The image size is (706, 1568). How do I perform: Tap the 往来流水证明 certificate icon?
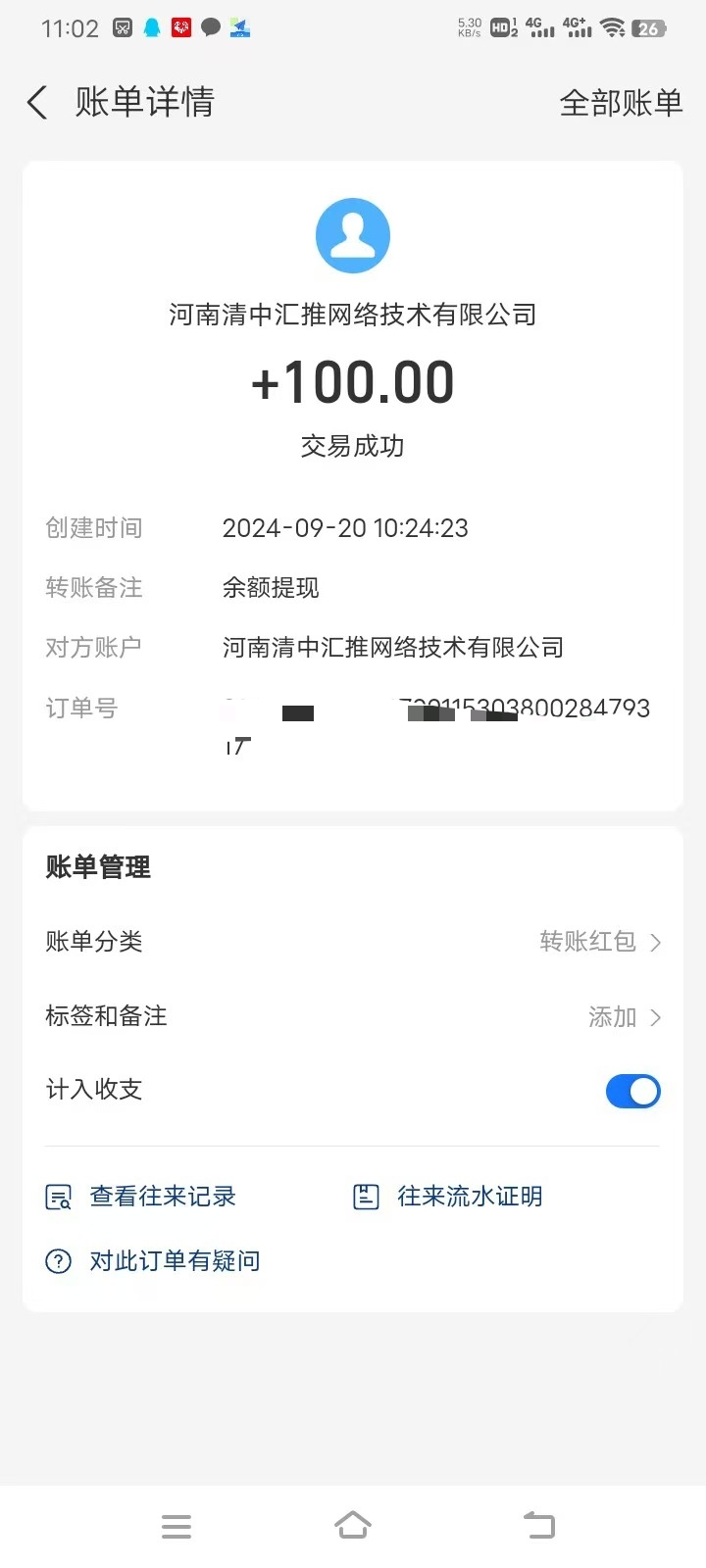click(x=366, y=1196)
